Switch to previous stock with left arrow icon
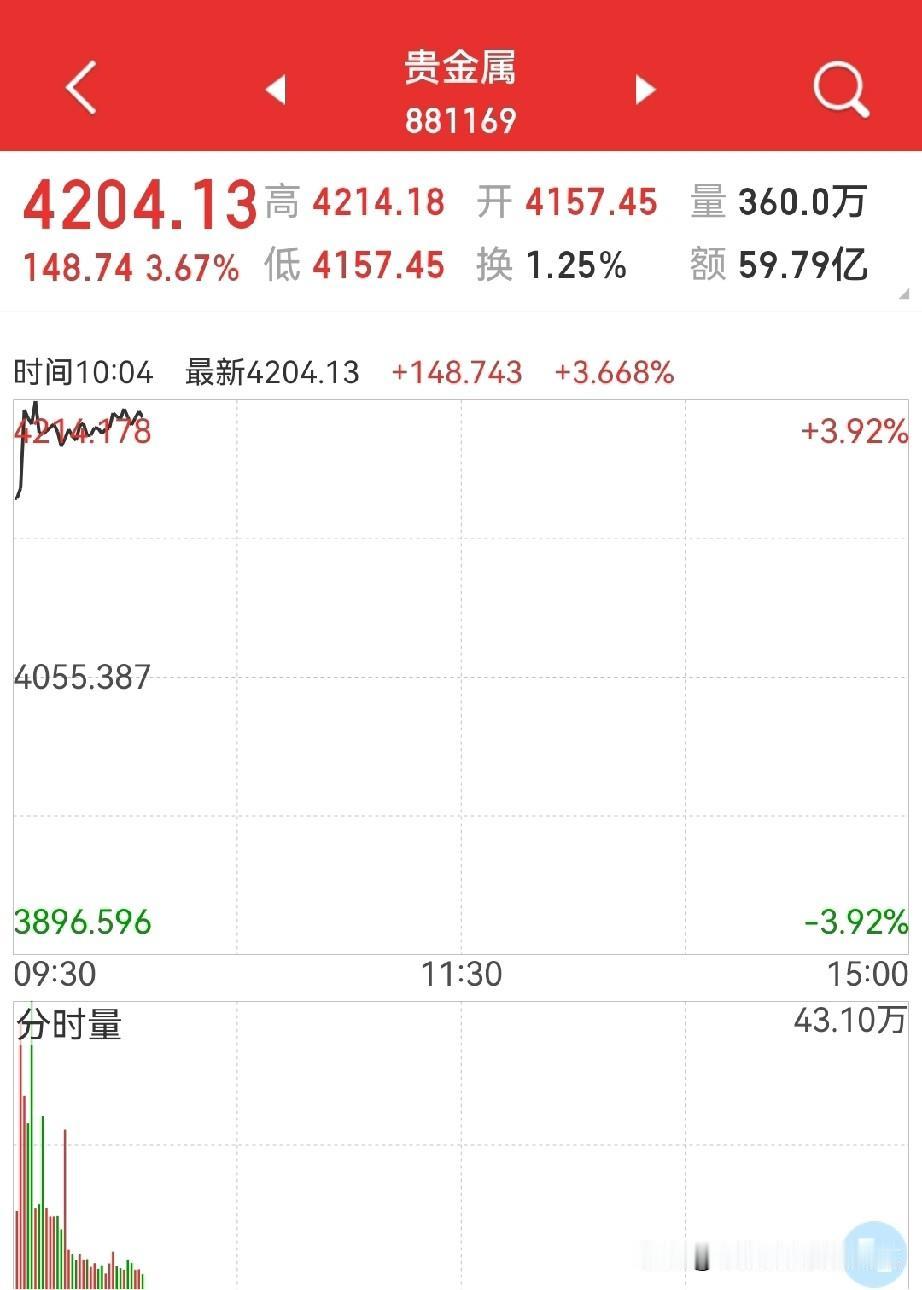 pos(277,89)
